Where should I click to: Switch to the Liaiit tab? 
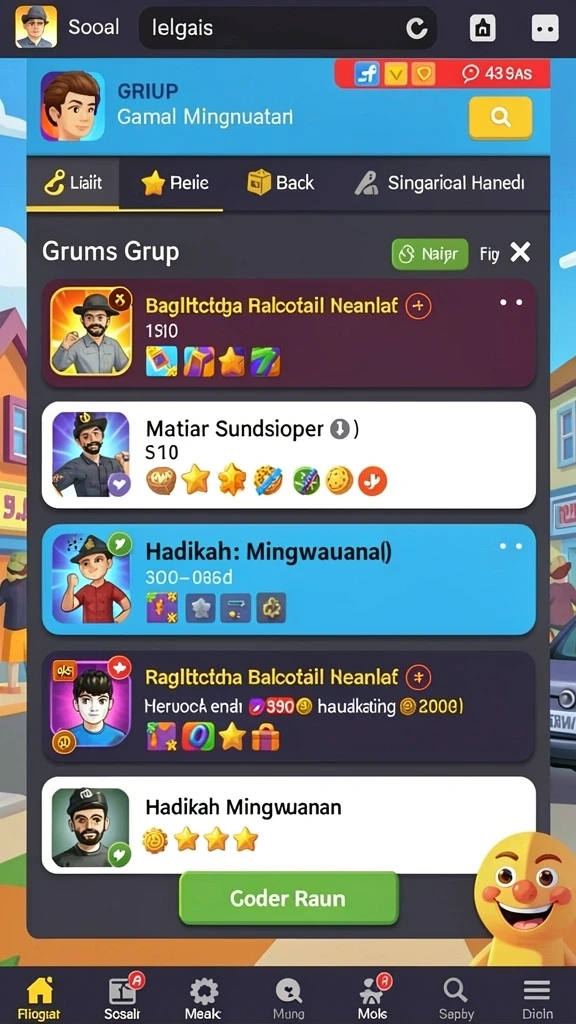(x=72, y=183)
